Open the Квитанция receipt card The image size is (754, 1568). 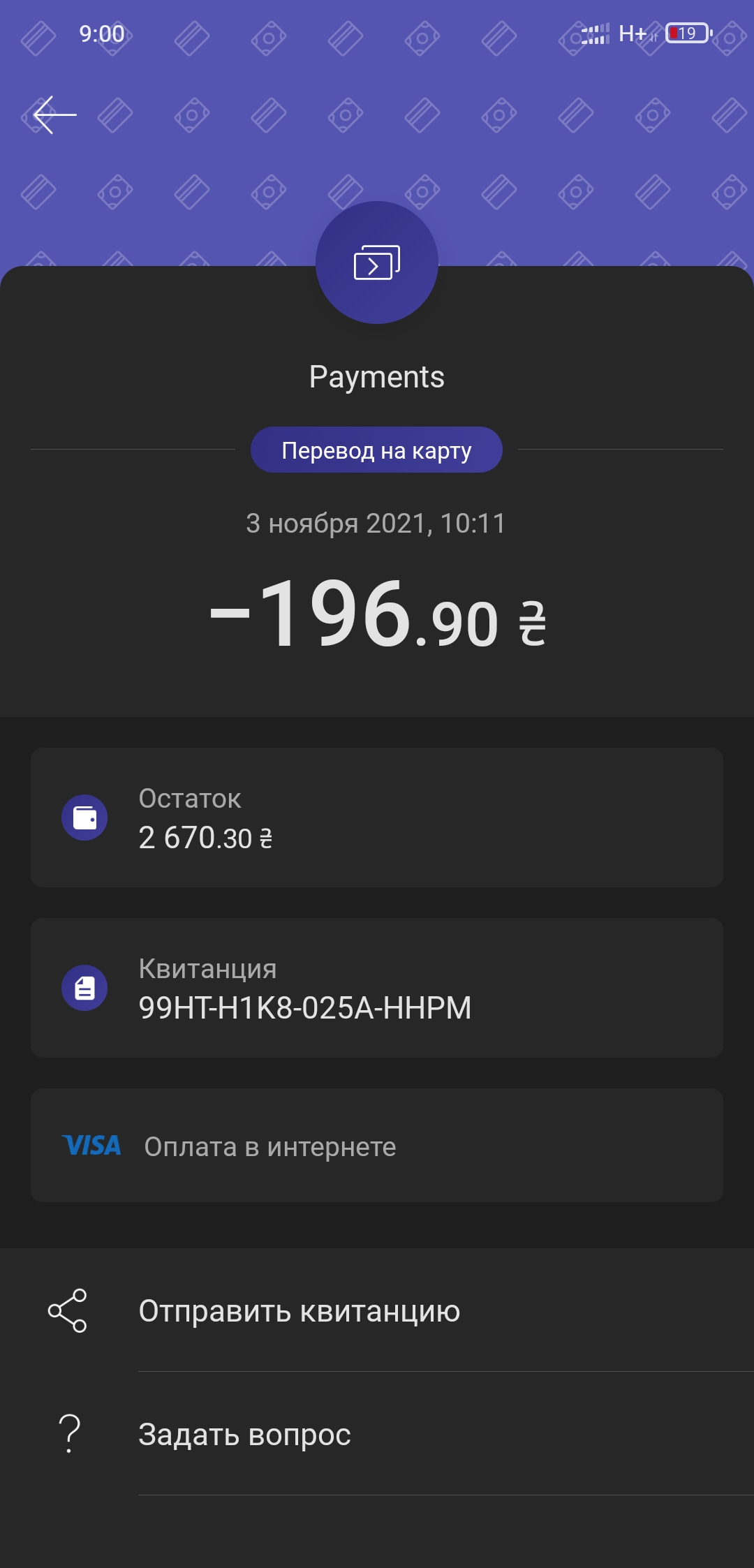(x=377, y=988)
